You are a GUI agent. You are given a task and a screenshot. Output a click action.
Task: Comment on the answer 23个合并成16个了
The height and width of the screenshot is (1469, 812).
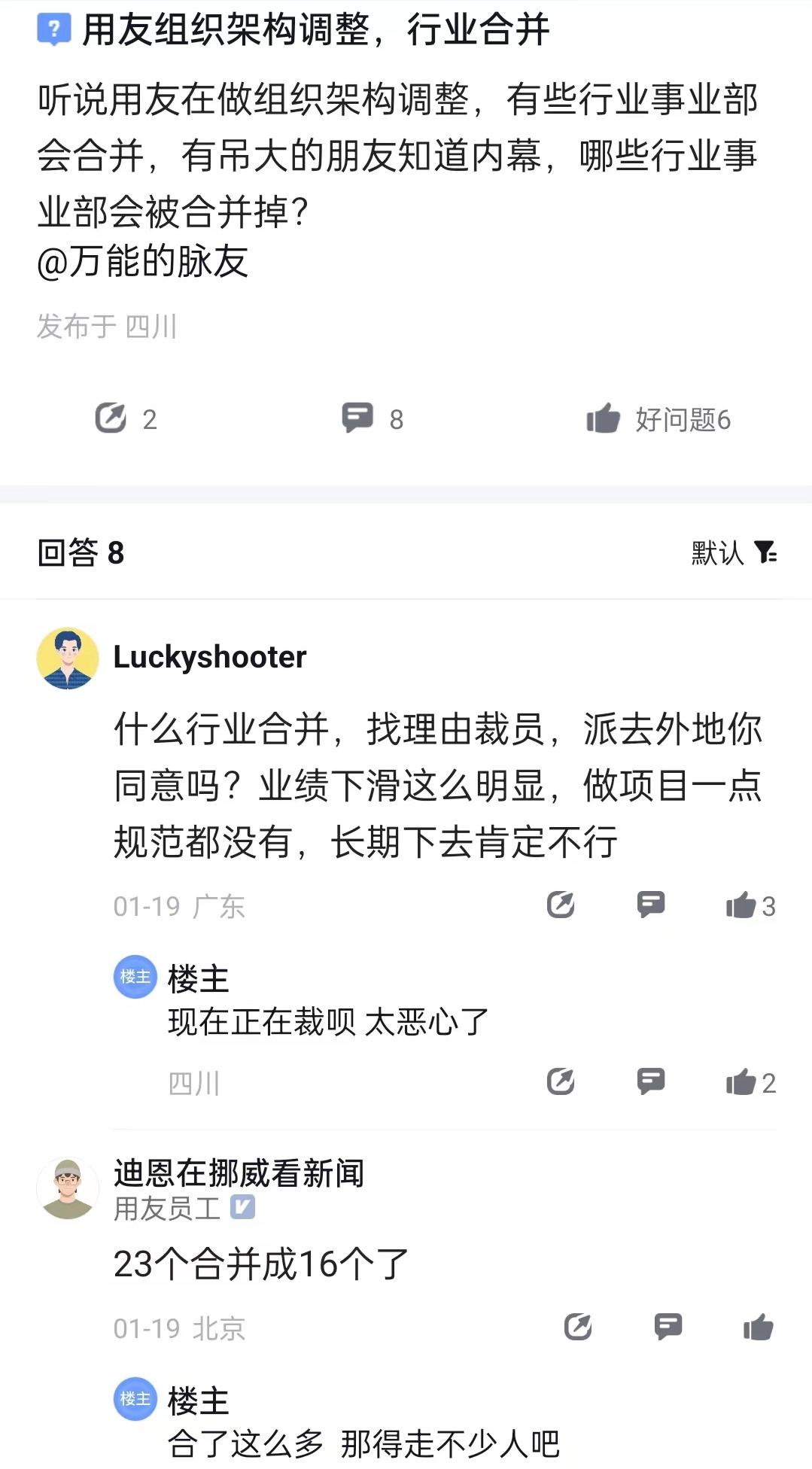(x=668, y=1327)
